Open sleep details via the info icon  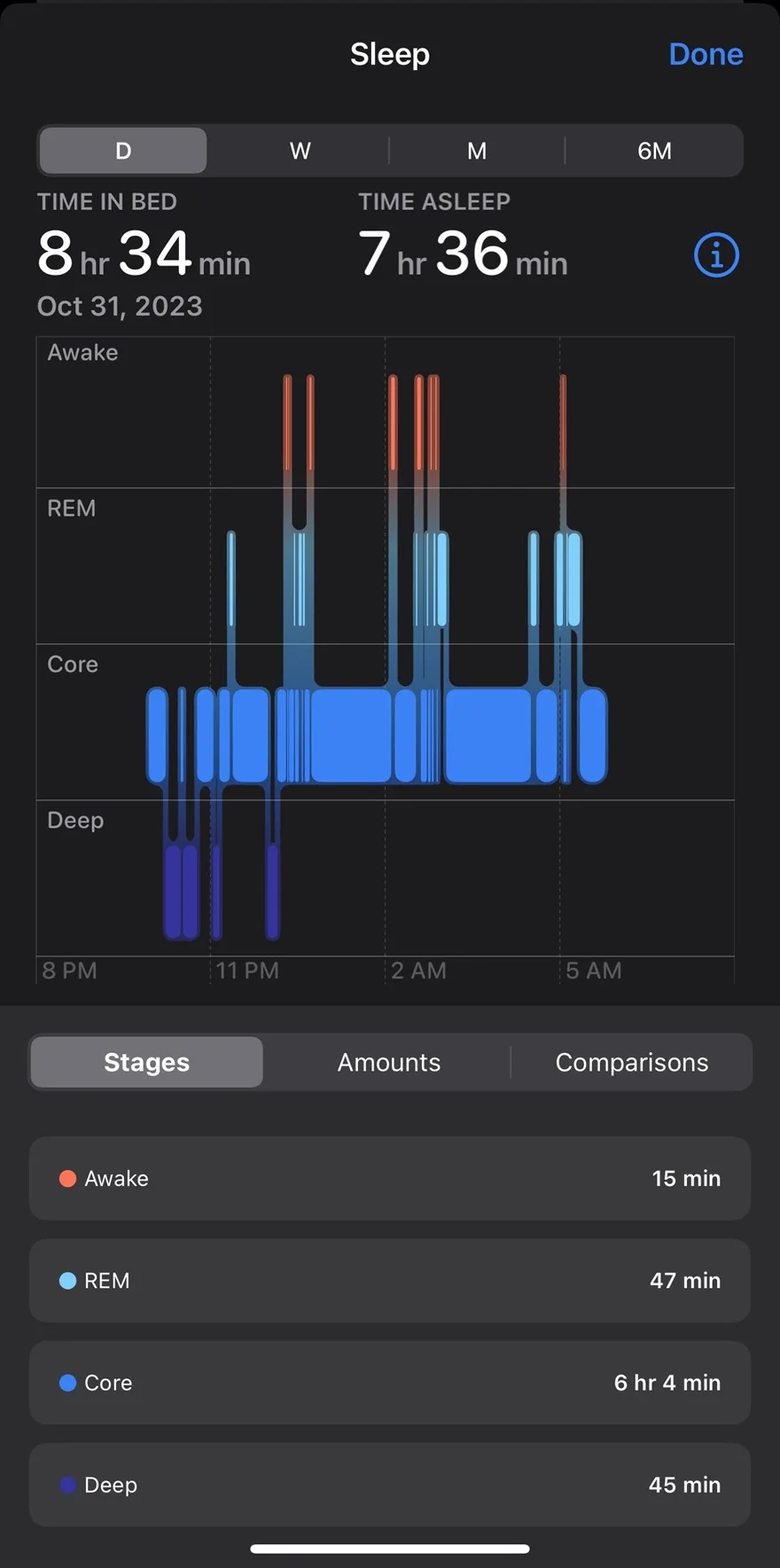[x=715, y=255]
